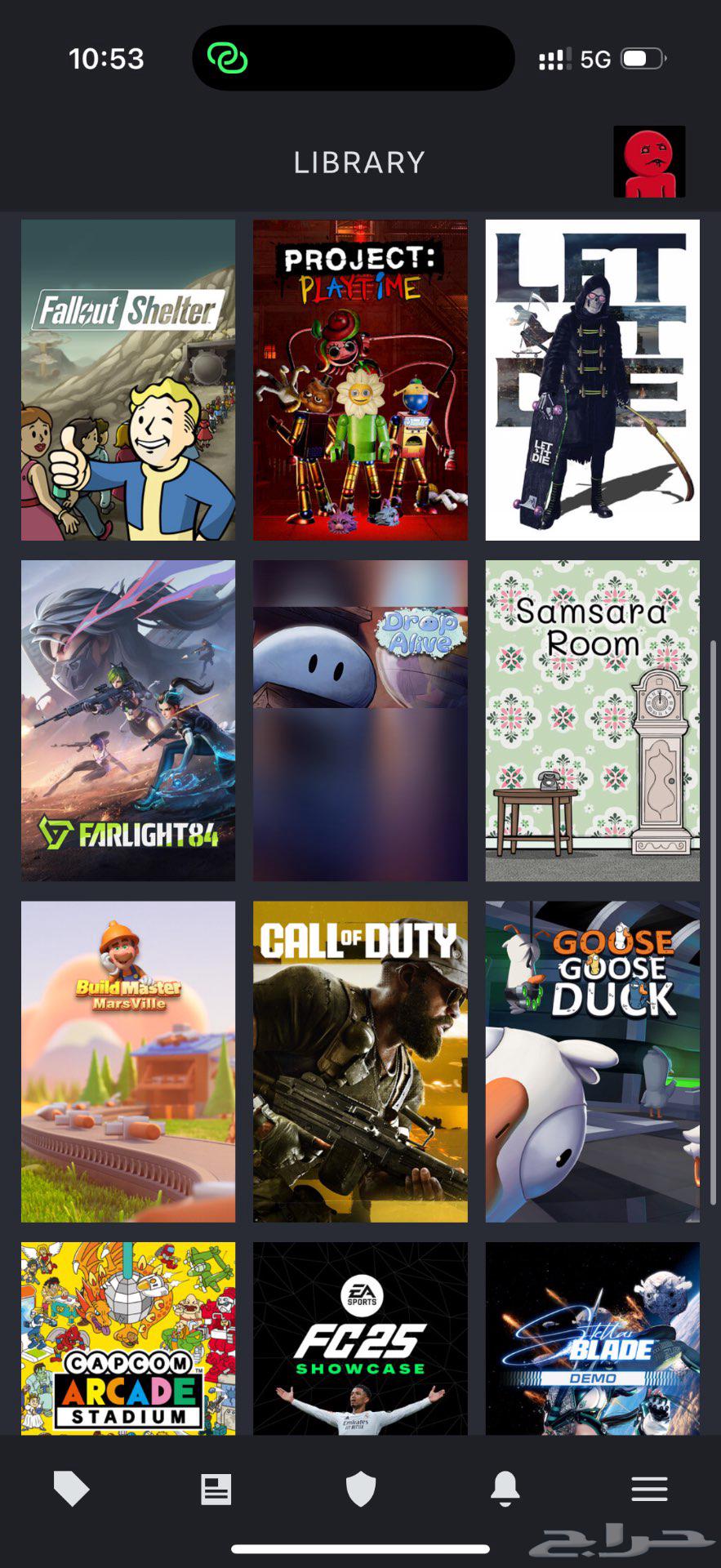Open the notifications bell tab
Screen dimensions: 721x1568
point(505,1489)
